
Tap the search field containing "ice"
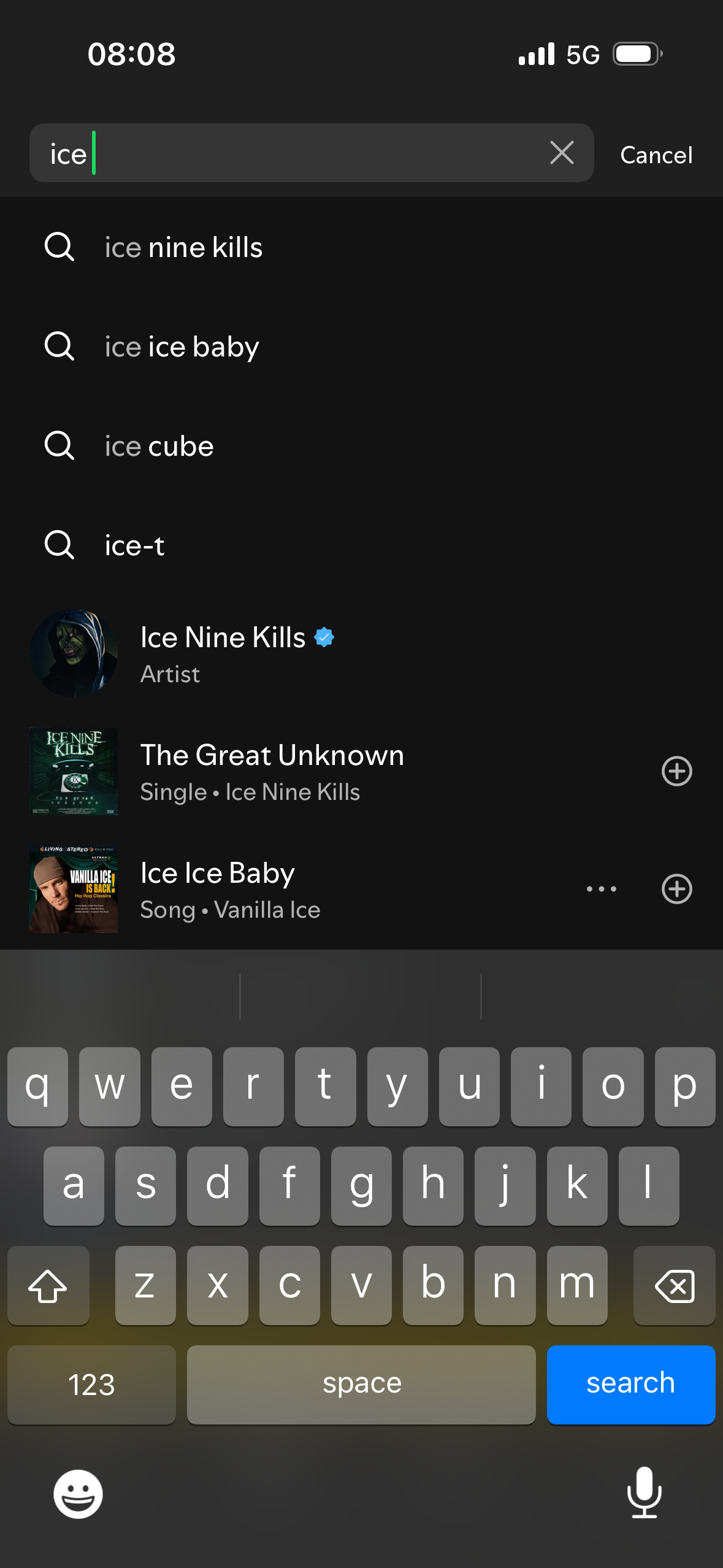coord(312,153)
